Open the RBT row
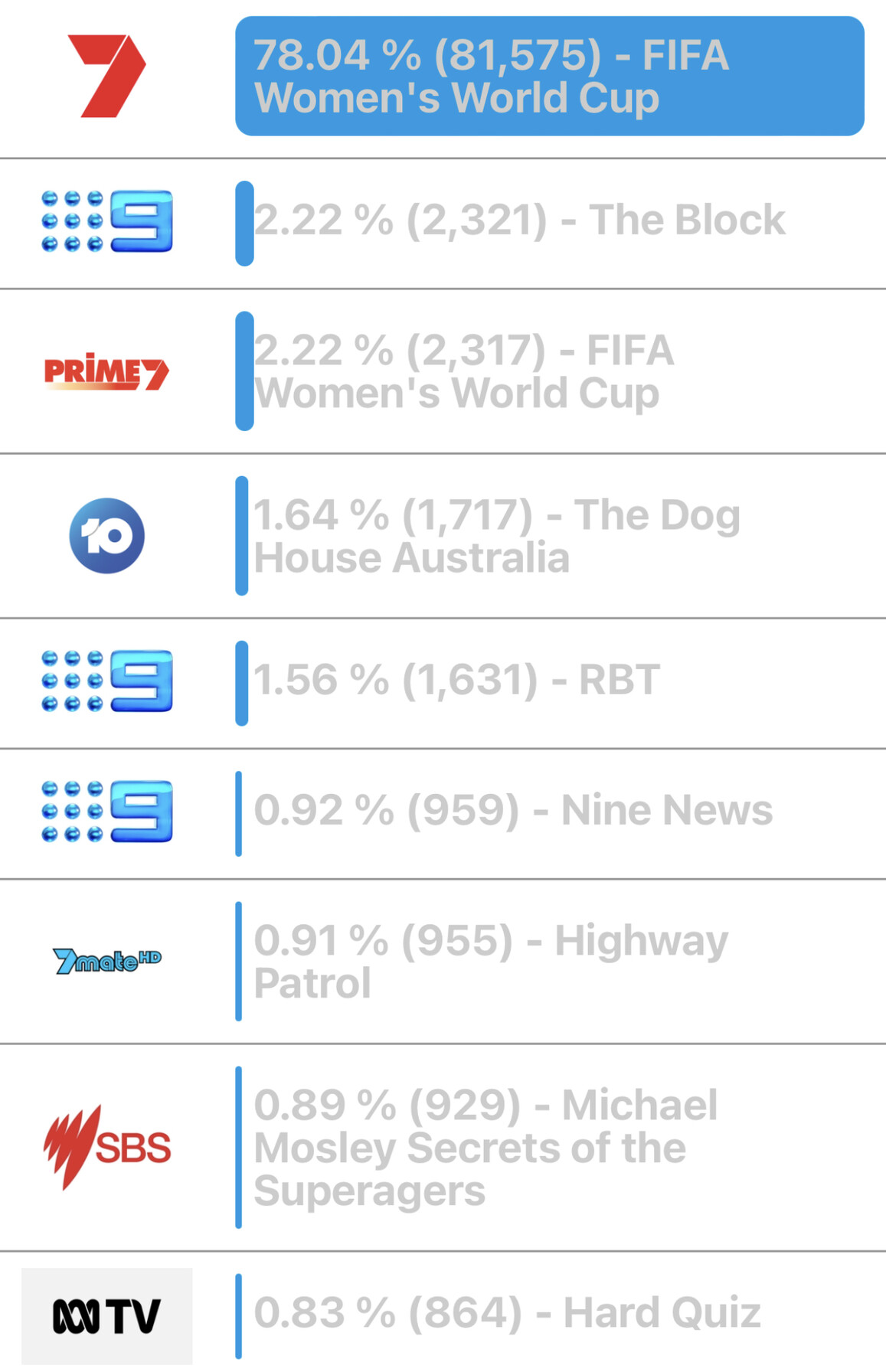 click(x=456, y=681)
